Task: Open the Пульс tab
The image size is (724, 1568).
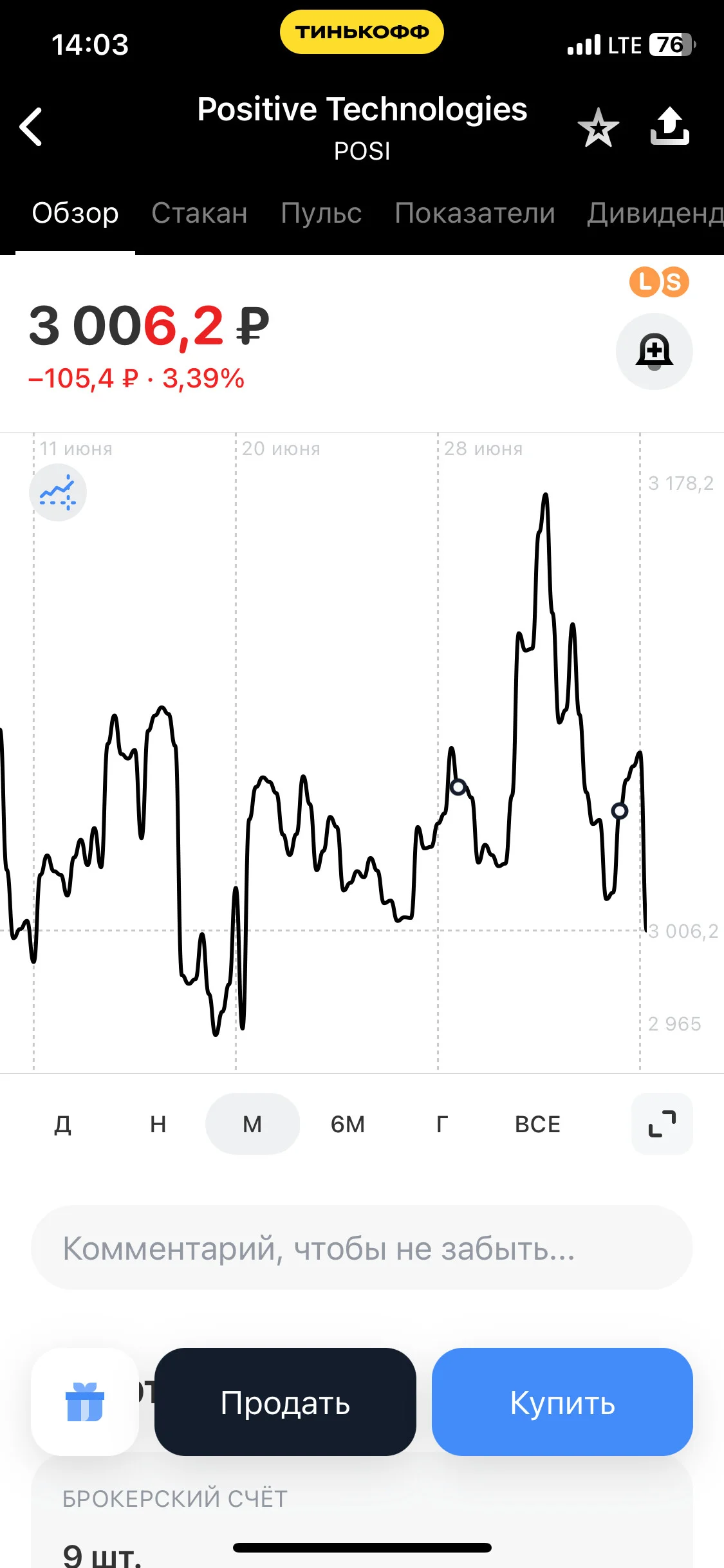Action: tap(321, 213)
